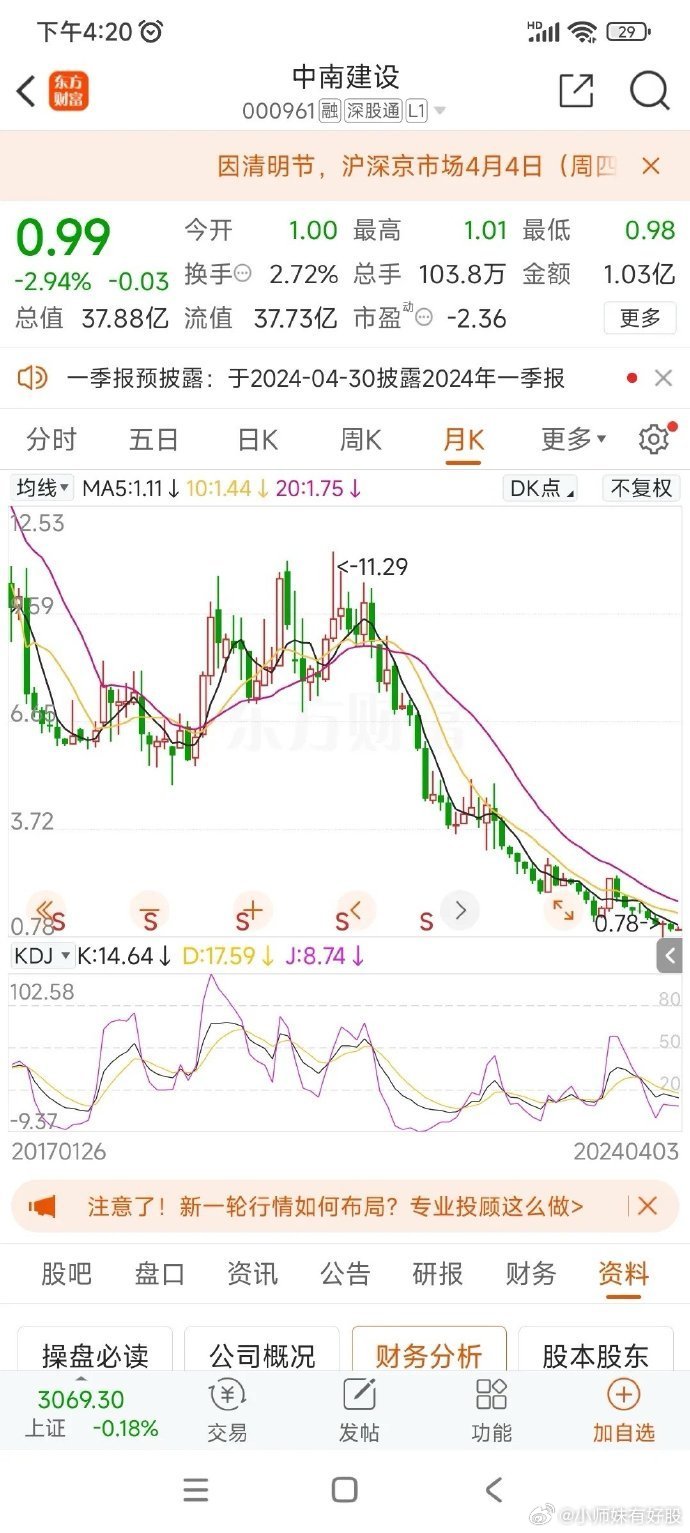Share this stock page
This screenshot has height=1533, width=690.
(x=576, y=91)
